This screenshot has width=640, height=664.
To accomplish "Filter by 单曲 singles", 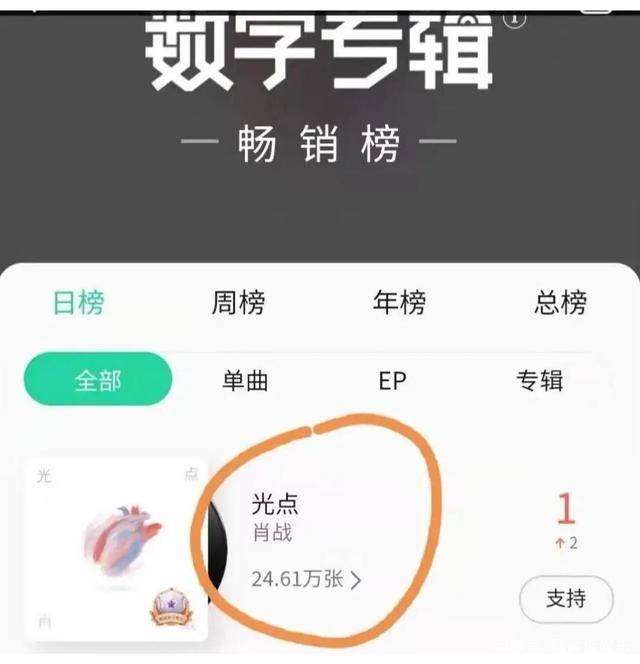I will (245, 380).
